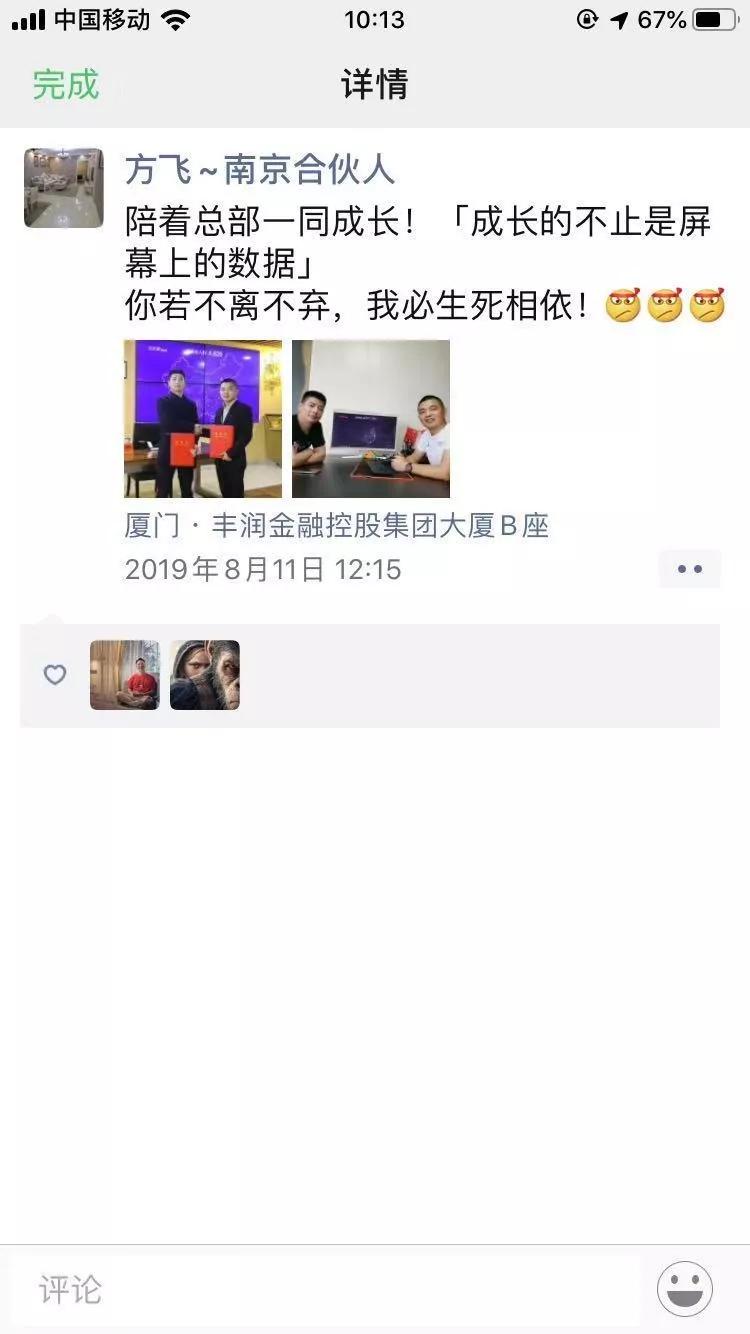Tap the poster name 方飞~南京合伙人
The height and width of the screenshot is (1334, 750).
click(x=260, y=169)
